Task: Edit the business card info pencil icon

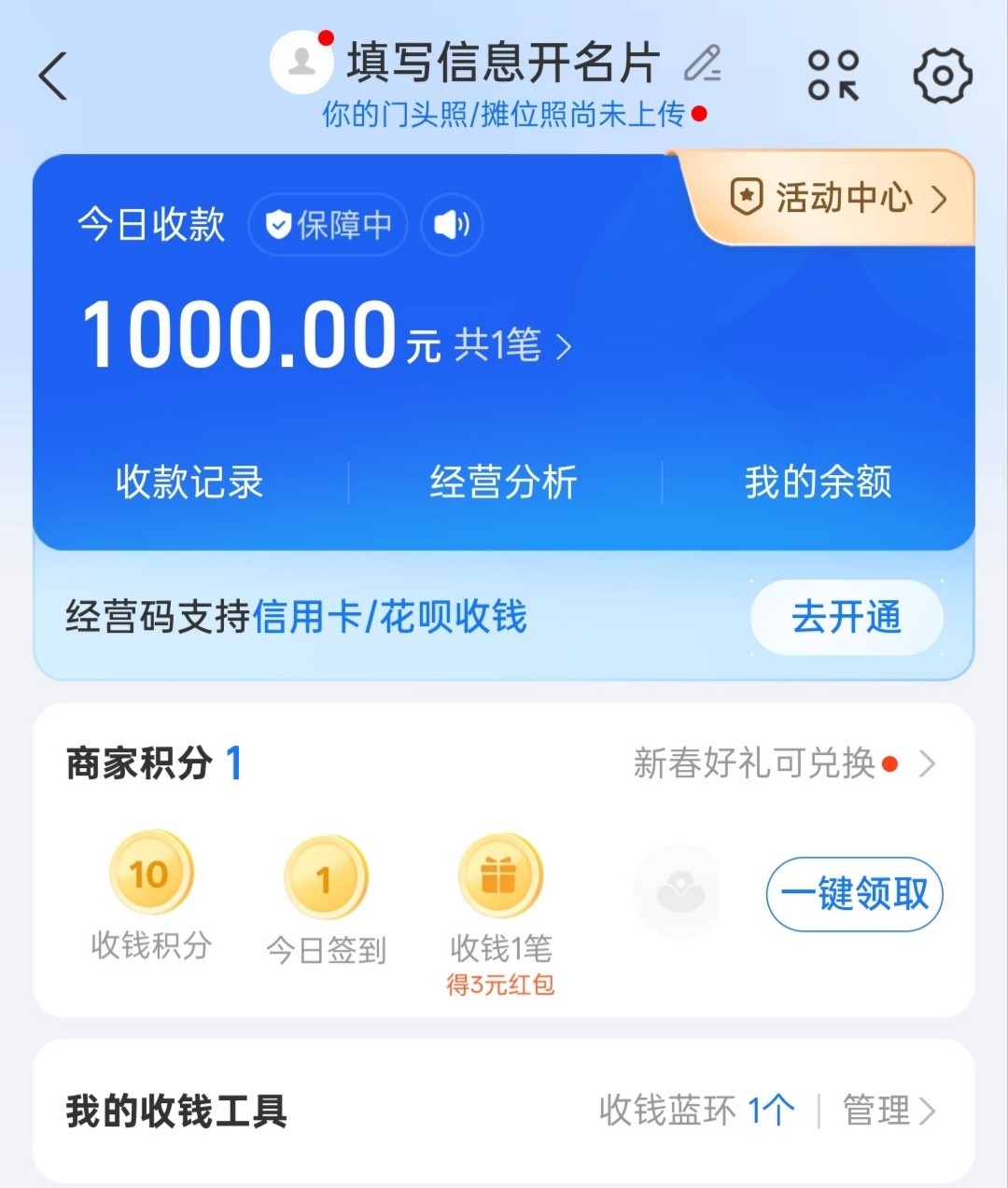Action: 703,63
